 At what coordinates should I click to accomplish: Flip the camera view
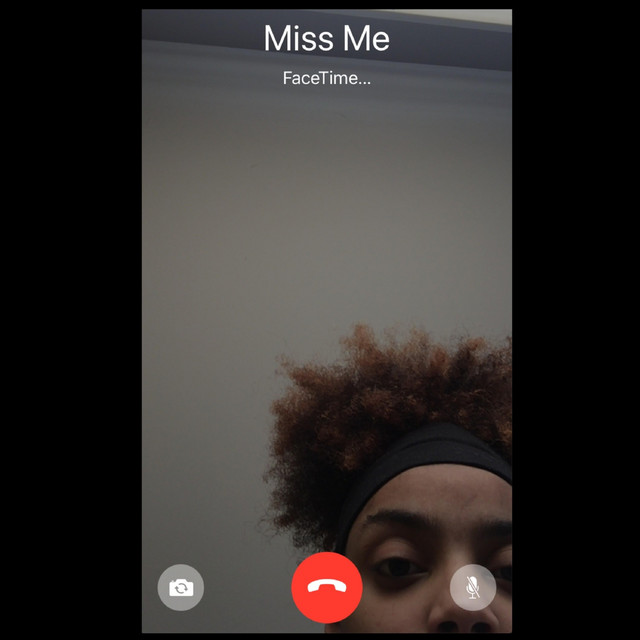181,587
